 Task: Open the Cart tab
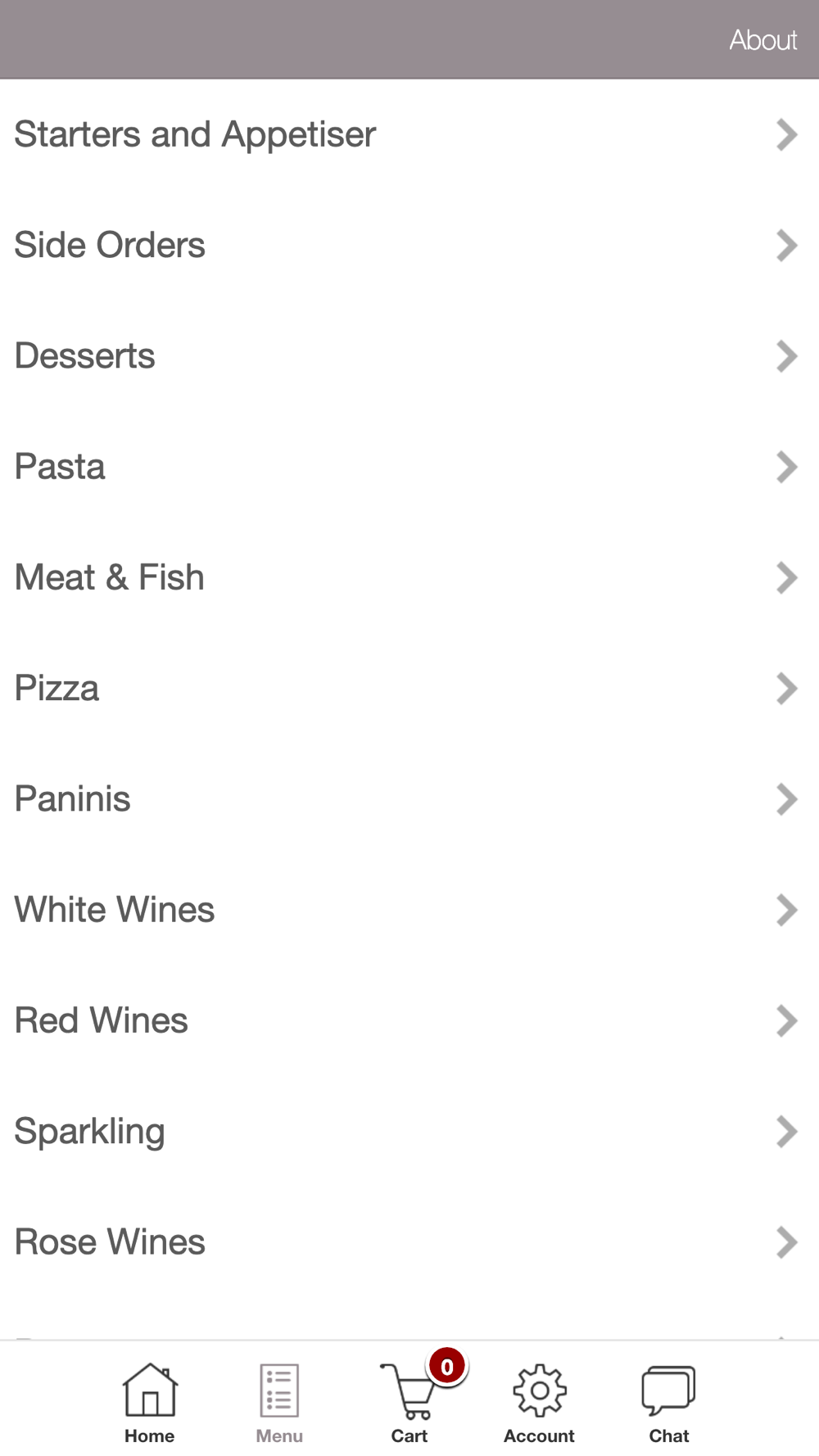(409, 1404)
